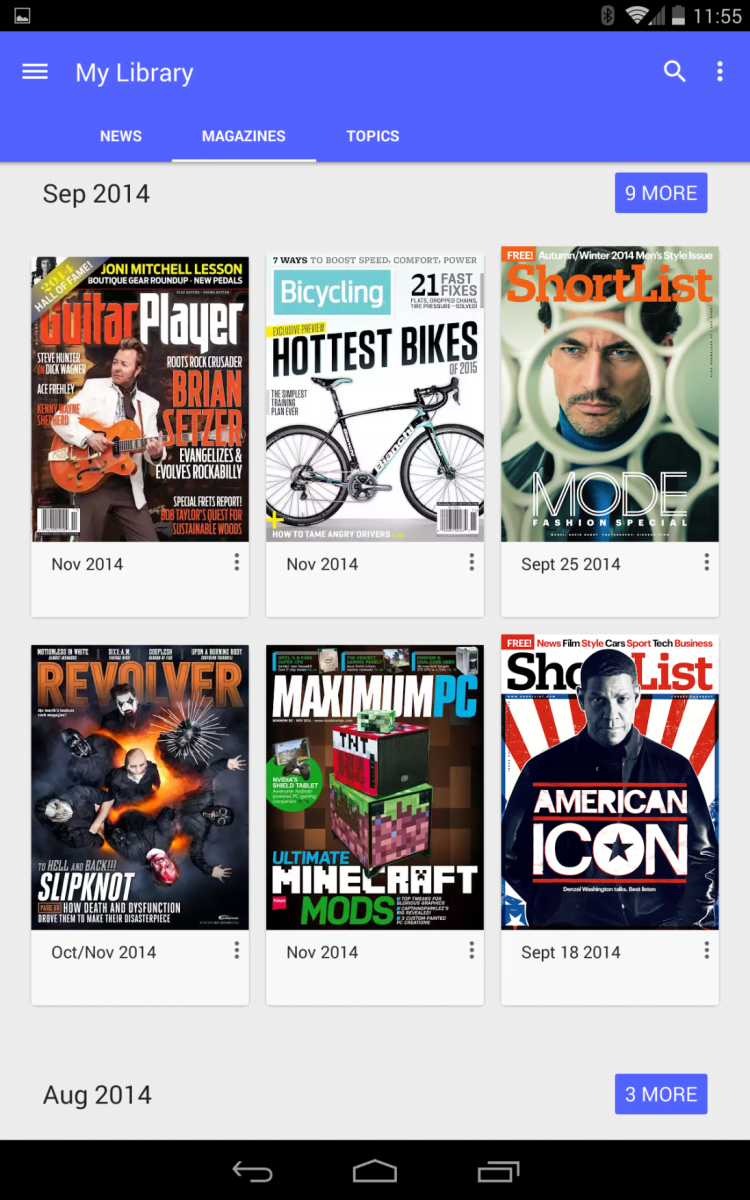The image size is (750, 1200).
Task: Switch to the Topics tab
Action: coord(373,136)
